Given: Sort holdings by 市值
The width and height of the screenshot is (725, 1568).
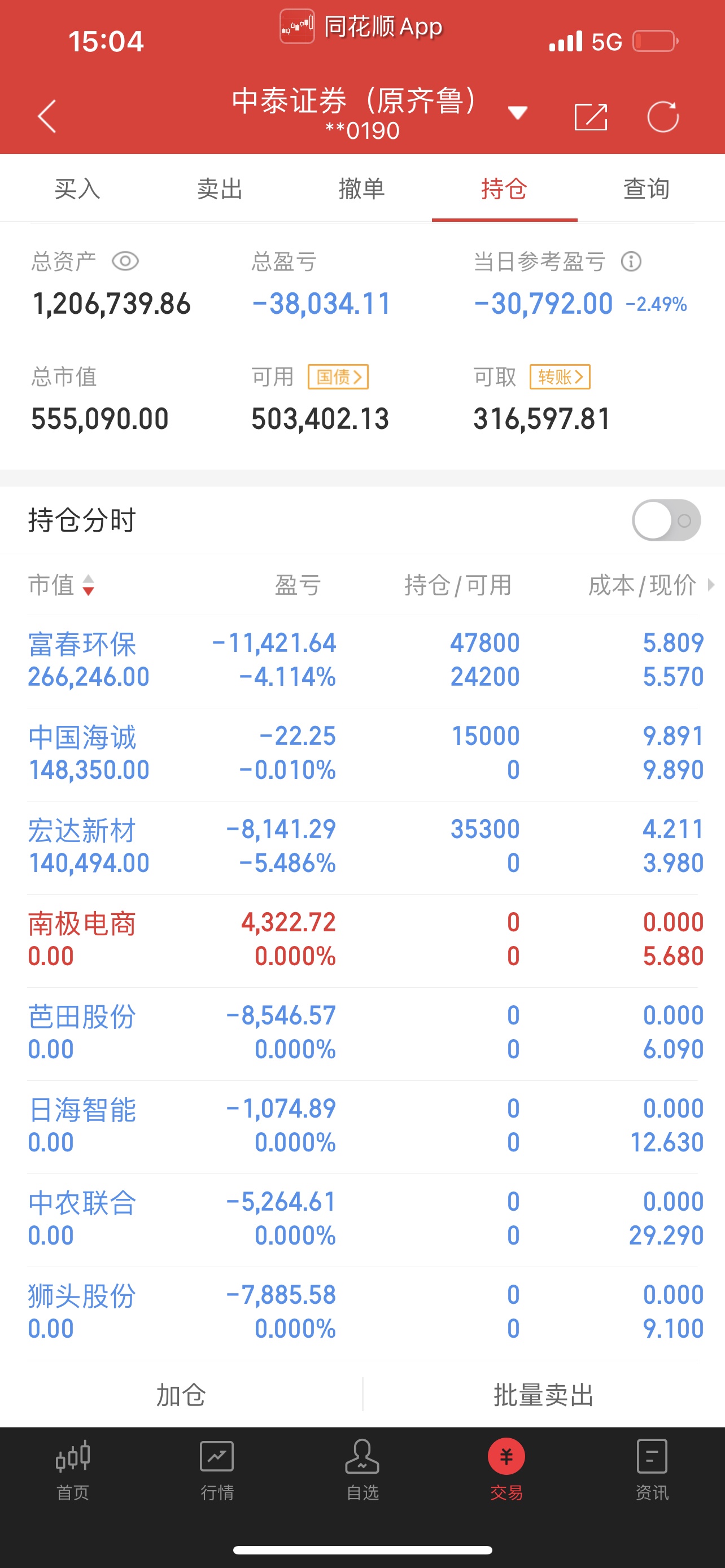Looking at the screenshot, I should (x=62, y=585).
